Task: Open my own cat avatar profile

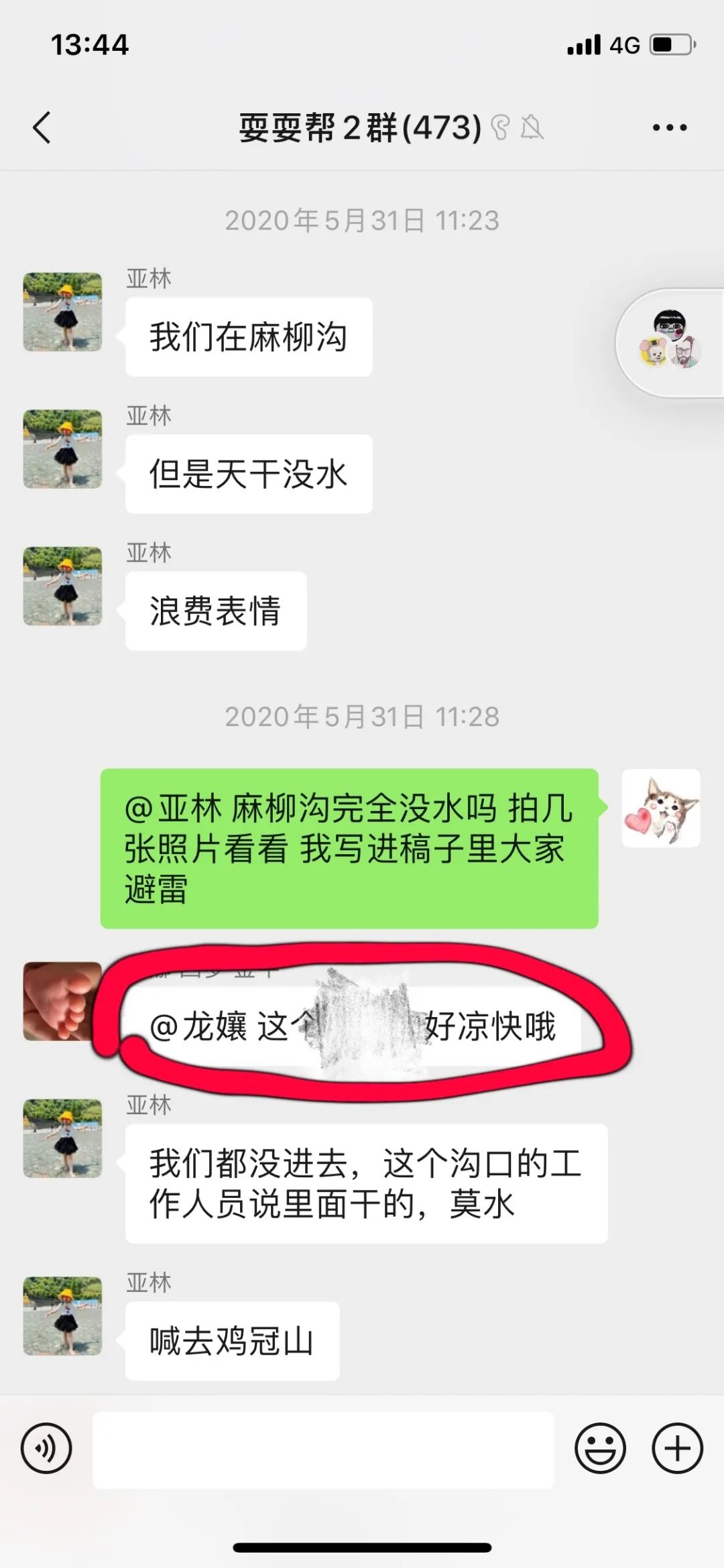Action: 661,808
